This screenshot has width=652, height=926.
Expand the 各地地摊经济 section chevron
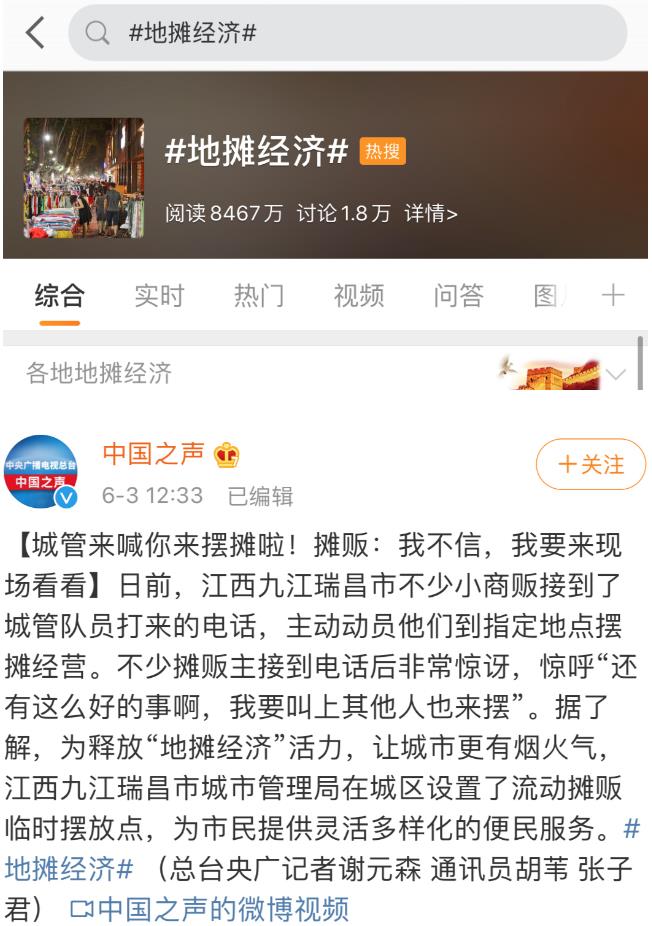click(616, 375)
